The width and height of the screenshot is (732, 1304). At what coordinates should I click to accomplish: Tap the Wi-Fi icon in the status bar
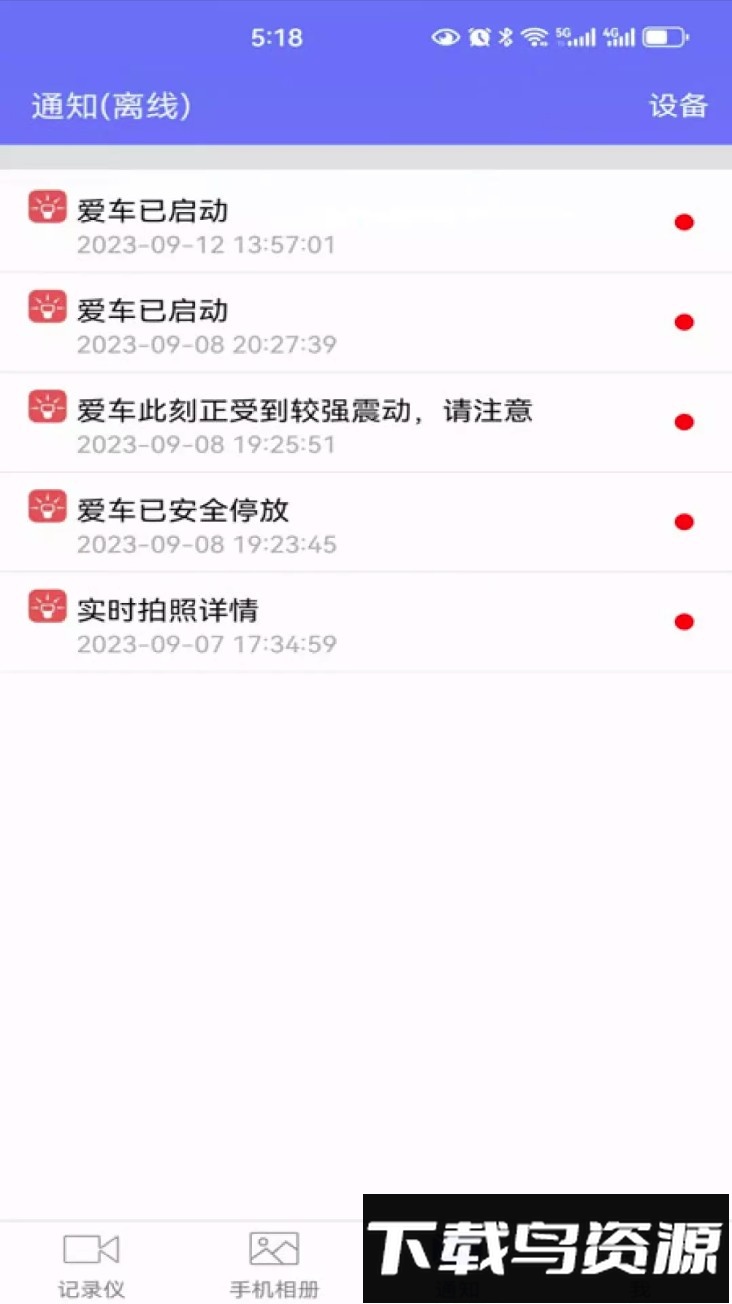pos(536,37)
